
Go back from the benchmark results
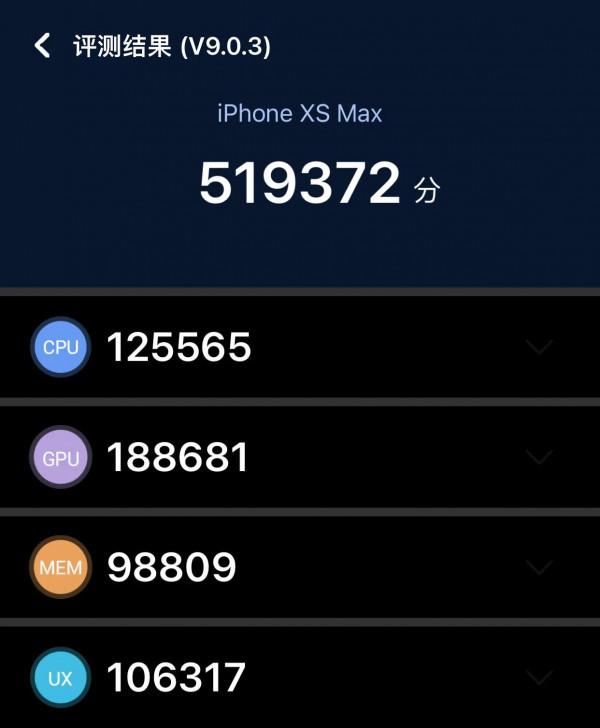tap(42, 45)
